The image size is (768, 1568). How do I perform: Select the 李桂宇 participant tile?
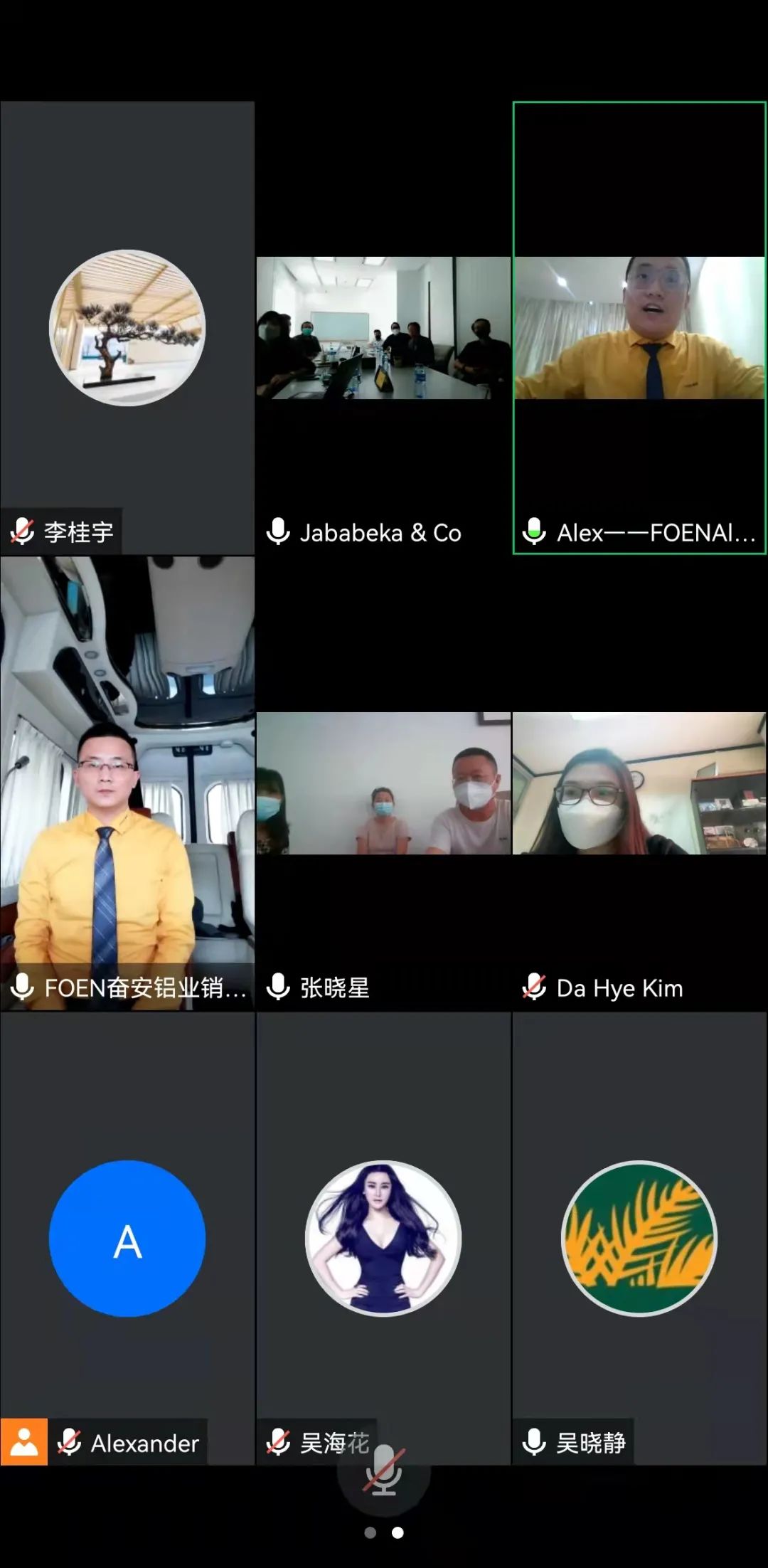pos(127,328)
